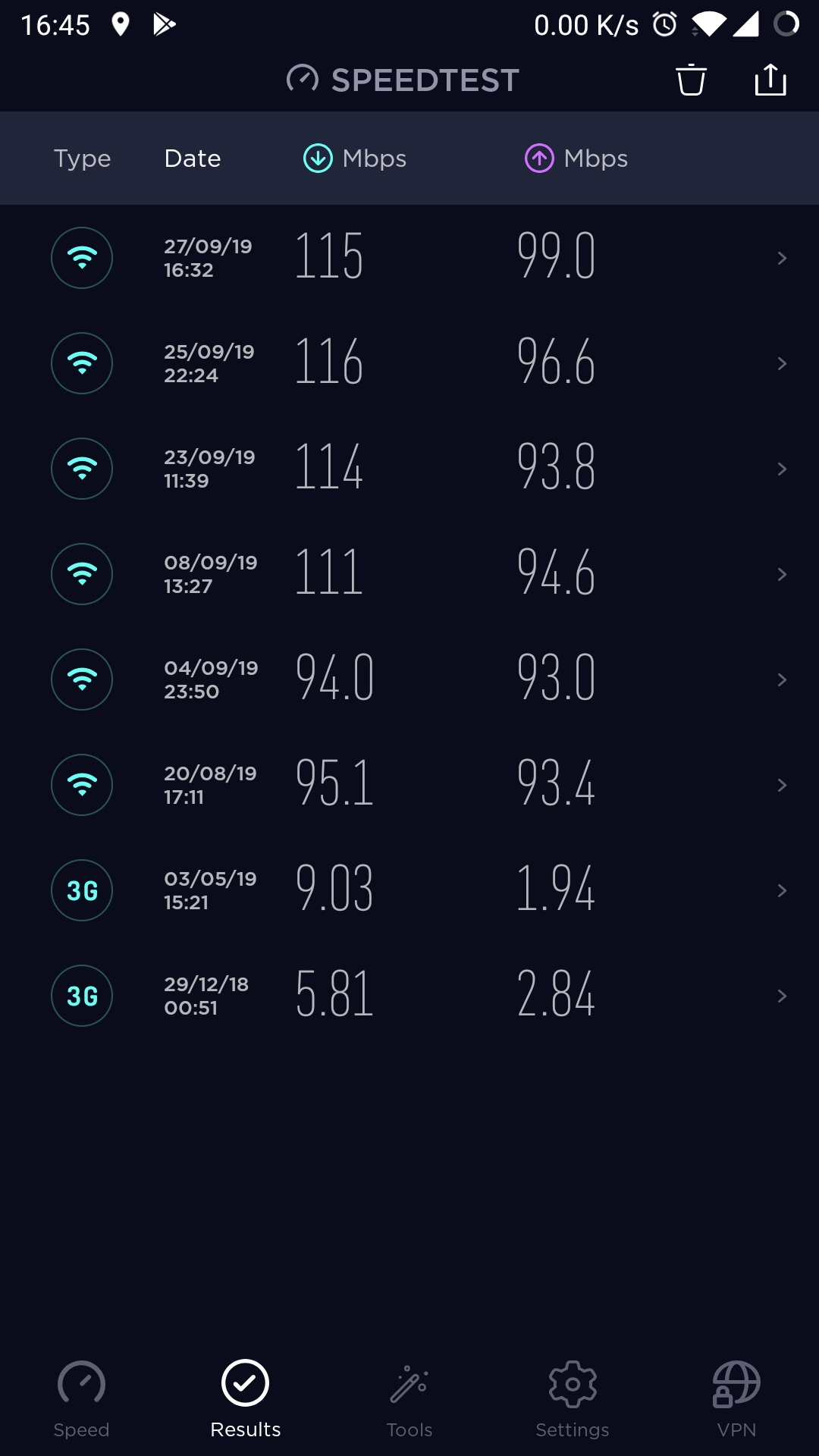Delete all results with trash icon
Screen dimensions: 819x1456
click(x=691, y=80)
